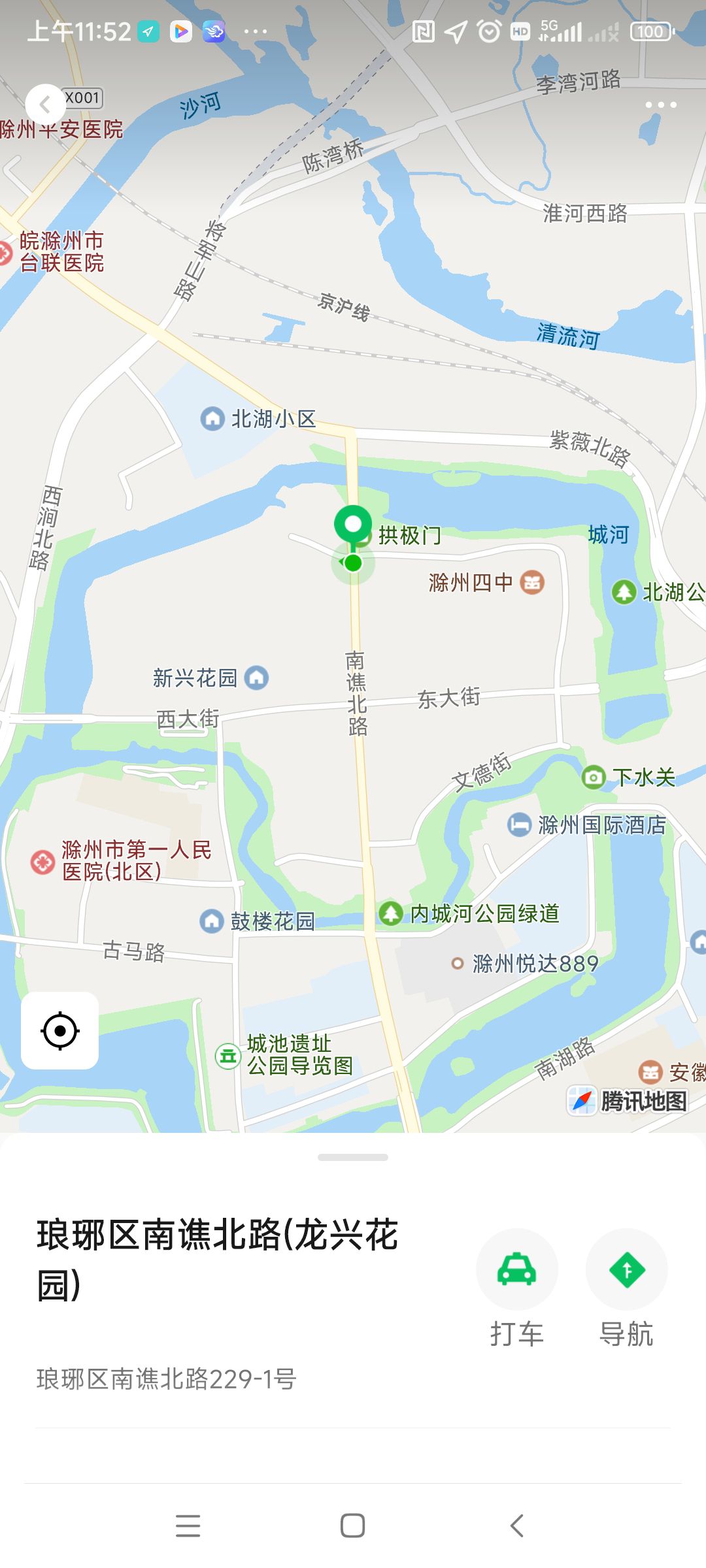The image size is (706, 1568).
Task: Open the three-dot overflow menu
Action: [661, 105]
